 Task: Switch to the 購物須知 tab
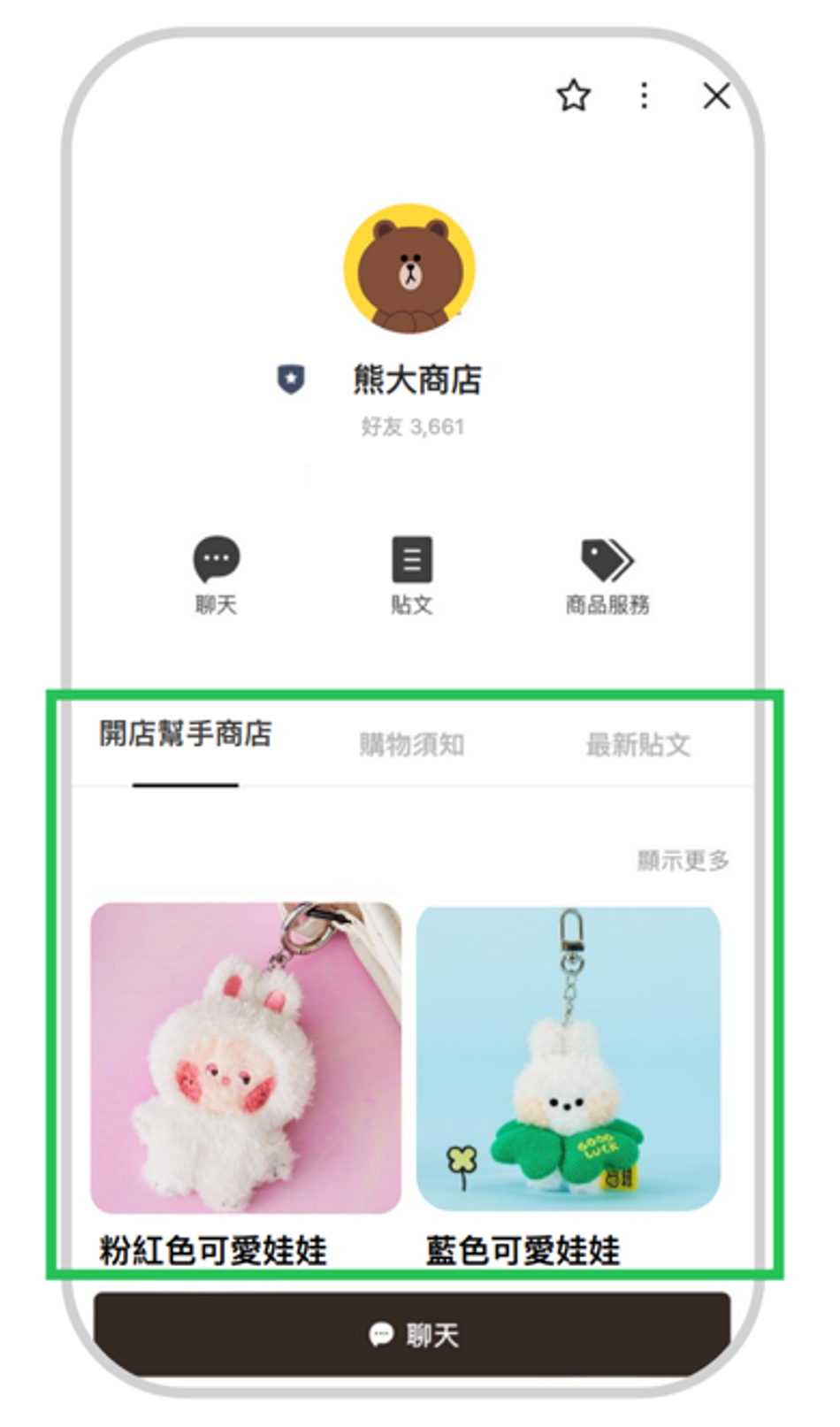coord(412,745)
